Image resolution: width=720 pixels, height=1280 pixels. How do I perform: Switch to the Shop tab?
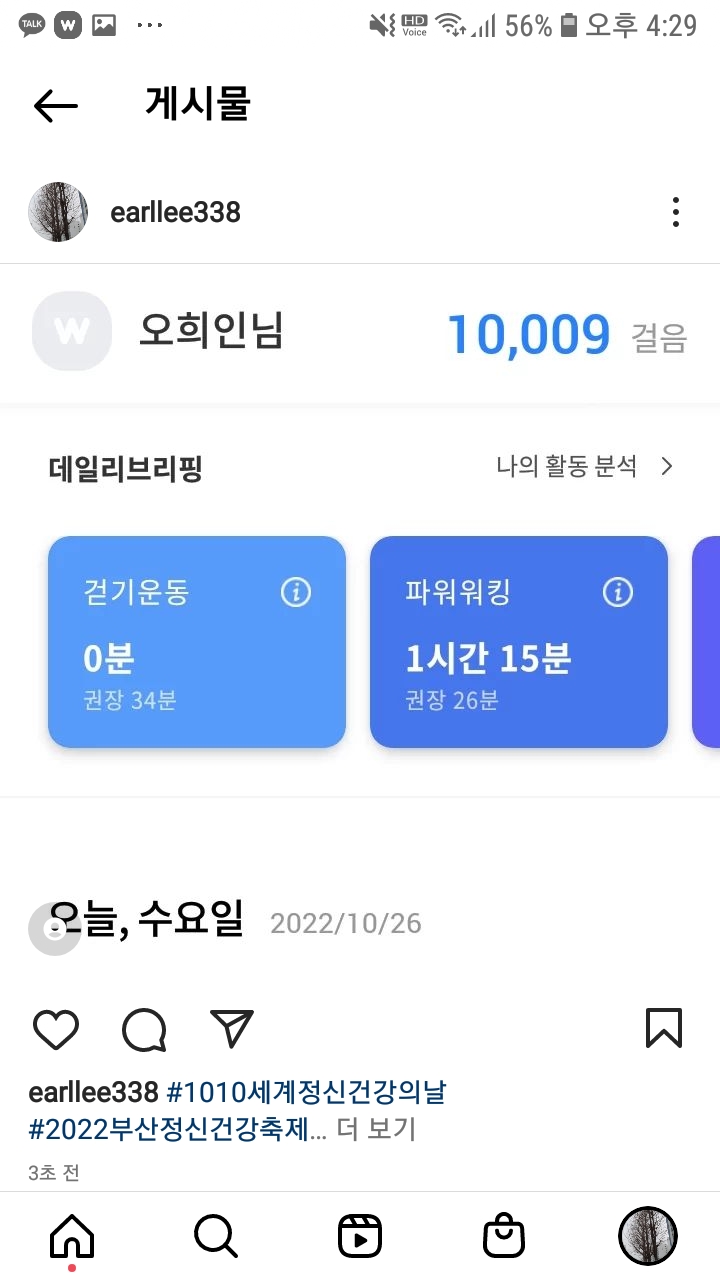pos(504,1237)
